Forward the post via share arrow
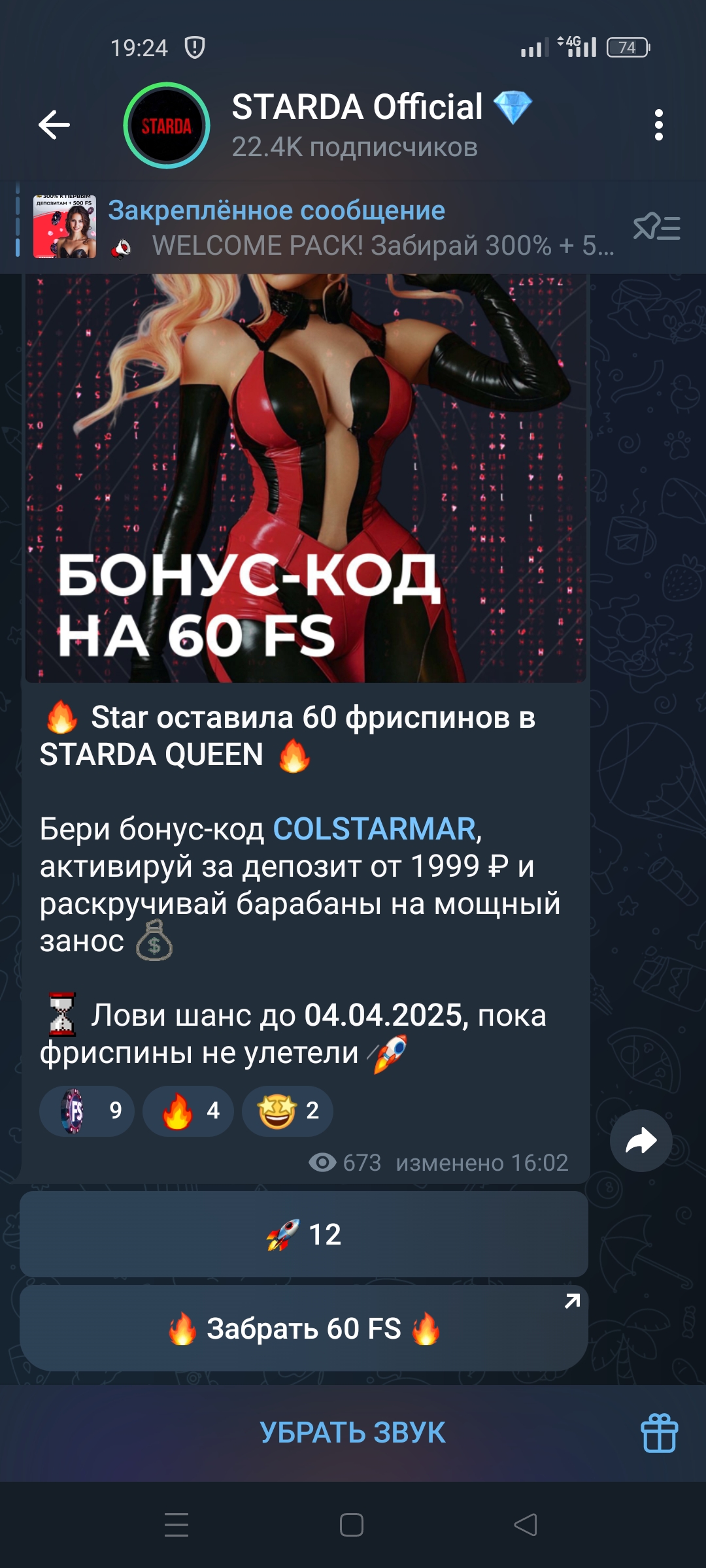The width and height of the screenshot is (706, 1568). 641,1141
